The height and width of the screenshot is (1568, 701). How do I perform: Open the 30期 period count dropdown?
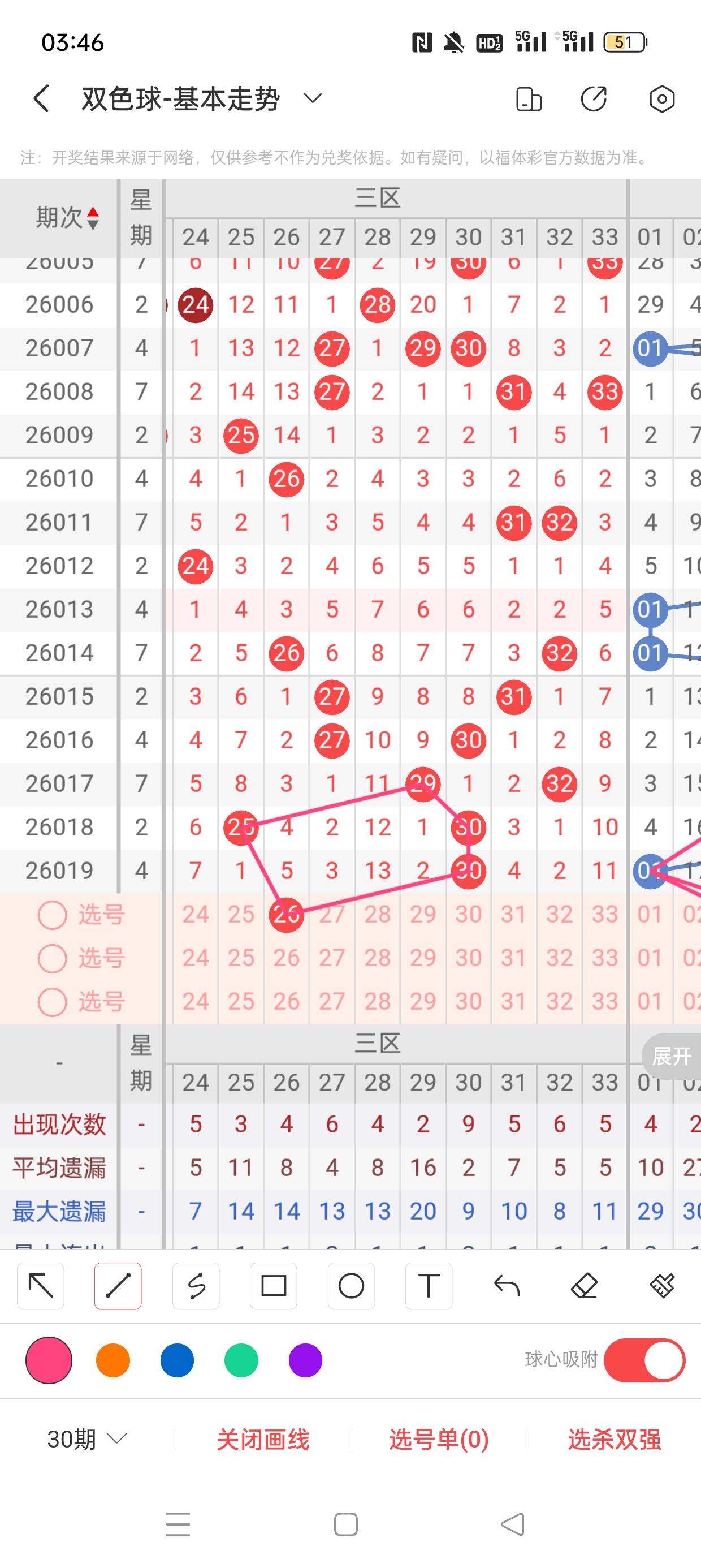tap(85, 1438)
